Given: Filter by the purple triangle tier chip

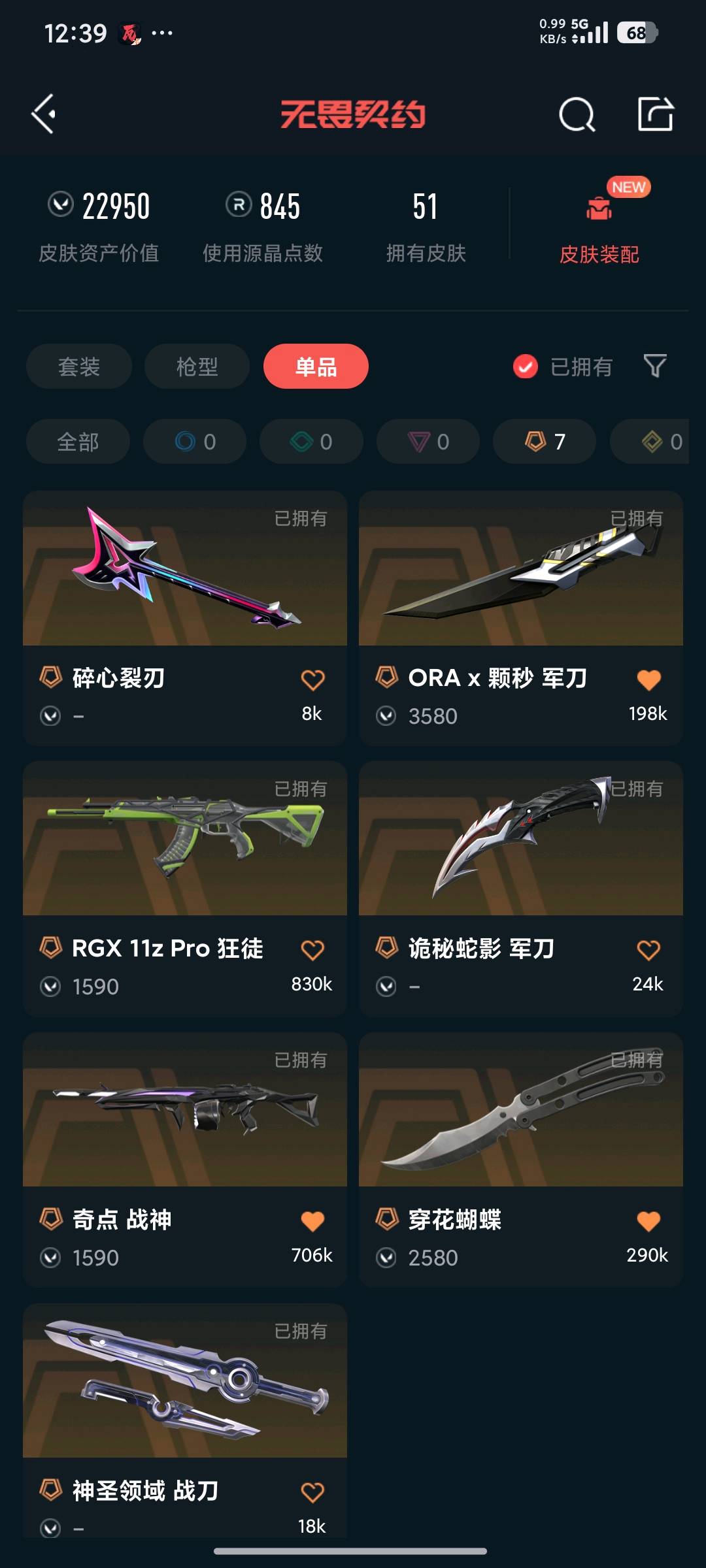Looking at the screenshot, I should click(x=428, y=442).
